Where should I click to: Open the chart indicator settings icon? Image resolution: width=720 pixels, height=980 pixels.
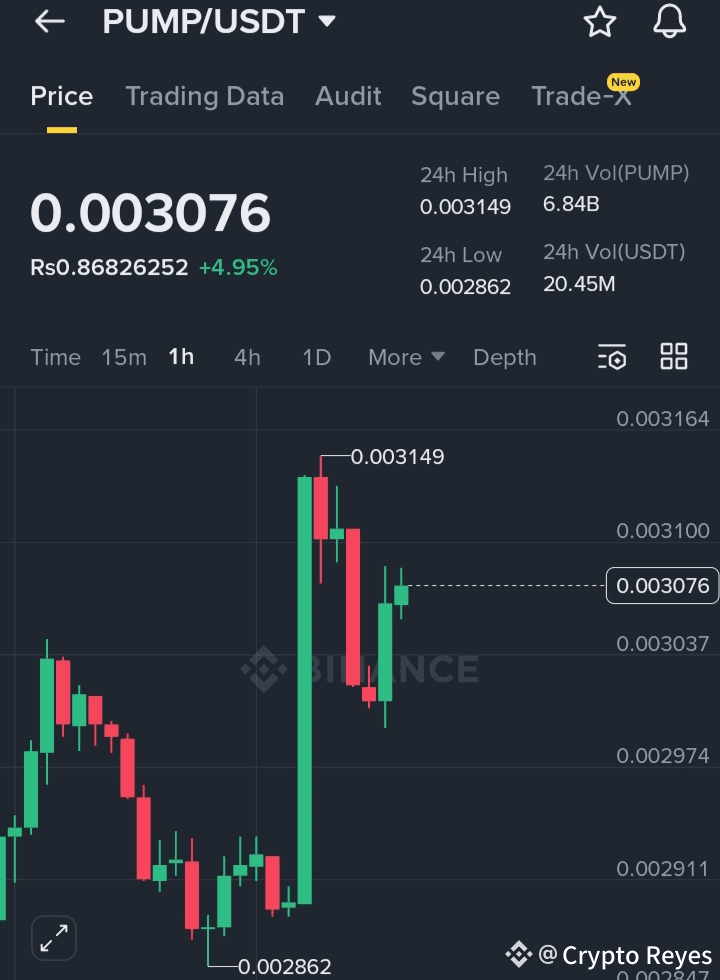point(612,356)
